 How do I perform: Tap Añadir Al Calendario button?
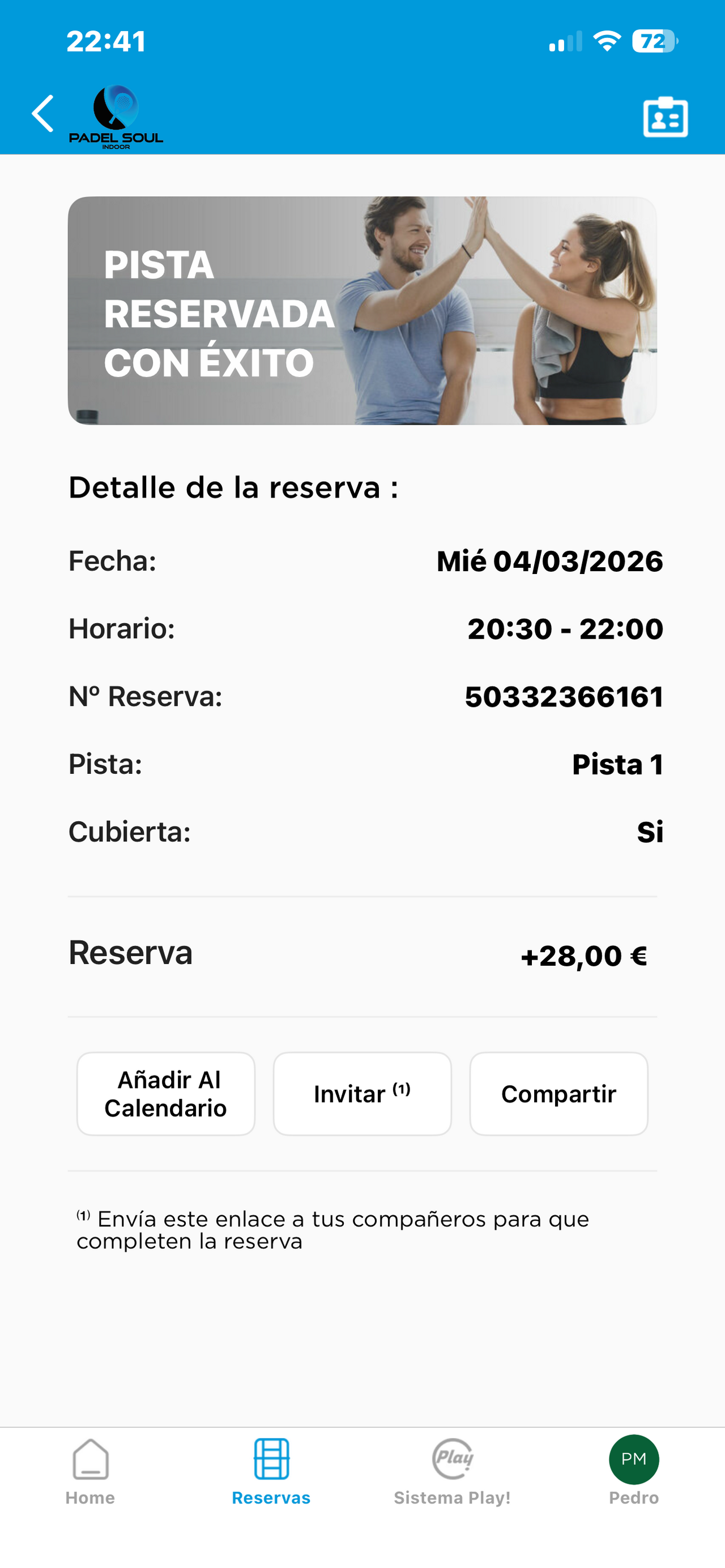tap(166, 1093)
